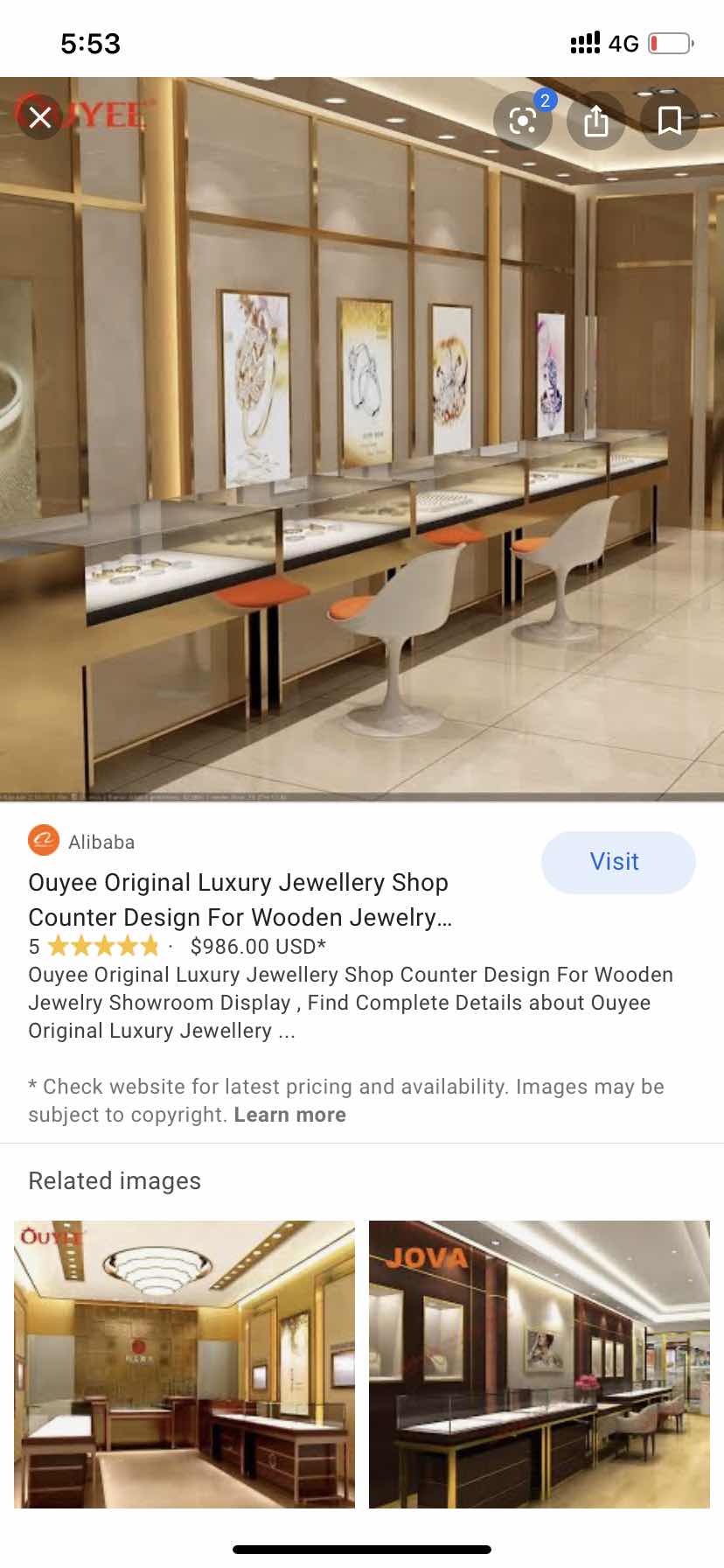View the main jewellery shop image
The width and height of the screenshot is (724, 1568).
pos(362,440)
